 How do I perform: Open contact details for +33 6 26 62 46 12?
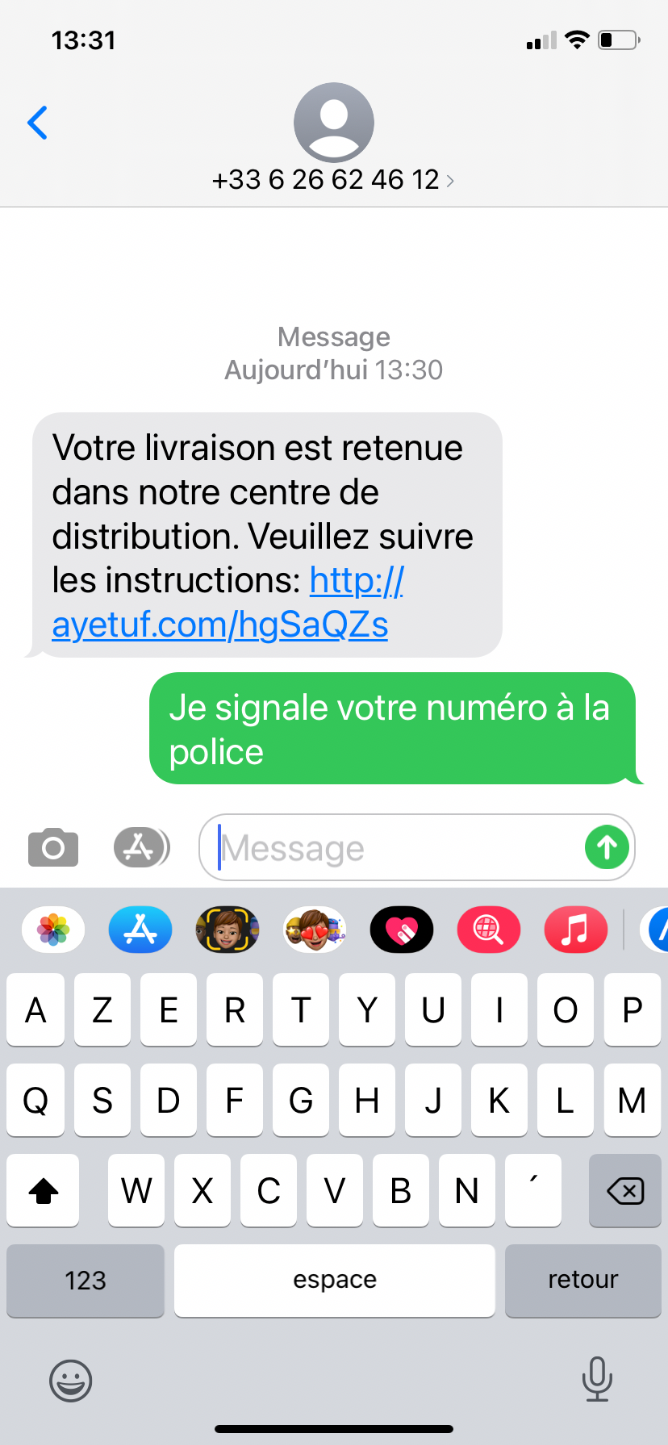tap(333, 180)
